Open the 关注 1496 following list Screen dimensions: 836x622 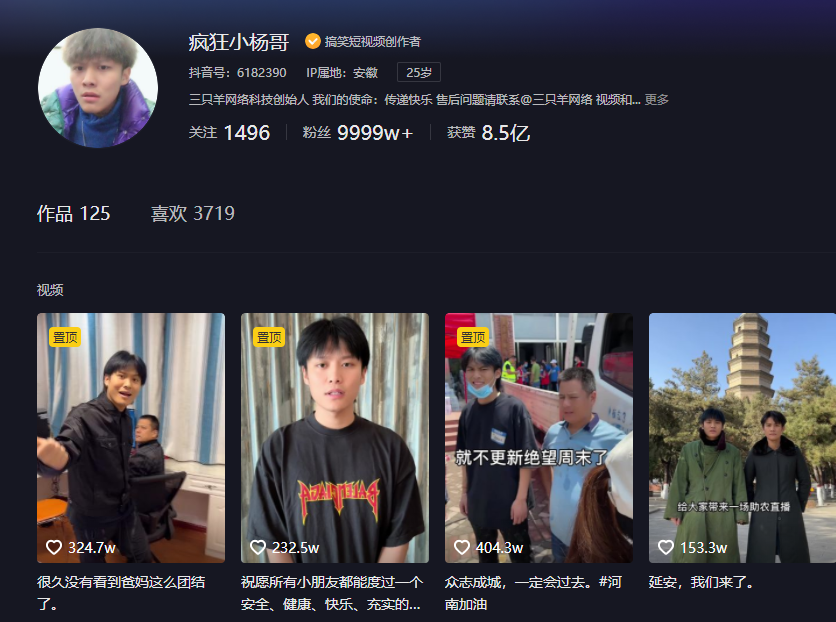pos(229,133)
